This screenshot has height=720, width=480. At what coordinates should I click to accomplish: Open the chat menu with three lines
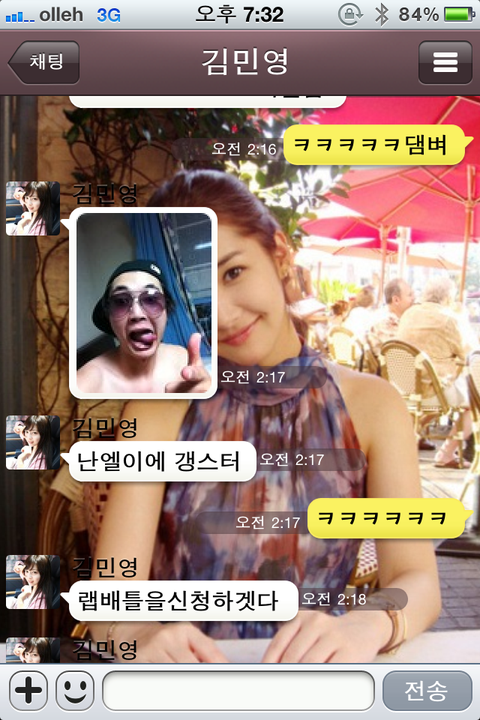click(445, 62)
